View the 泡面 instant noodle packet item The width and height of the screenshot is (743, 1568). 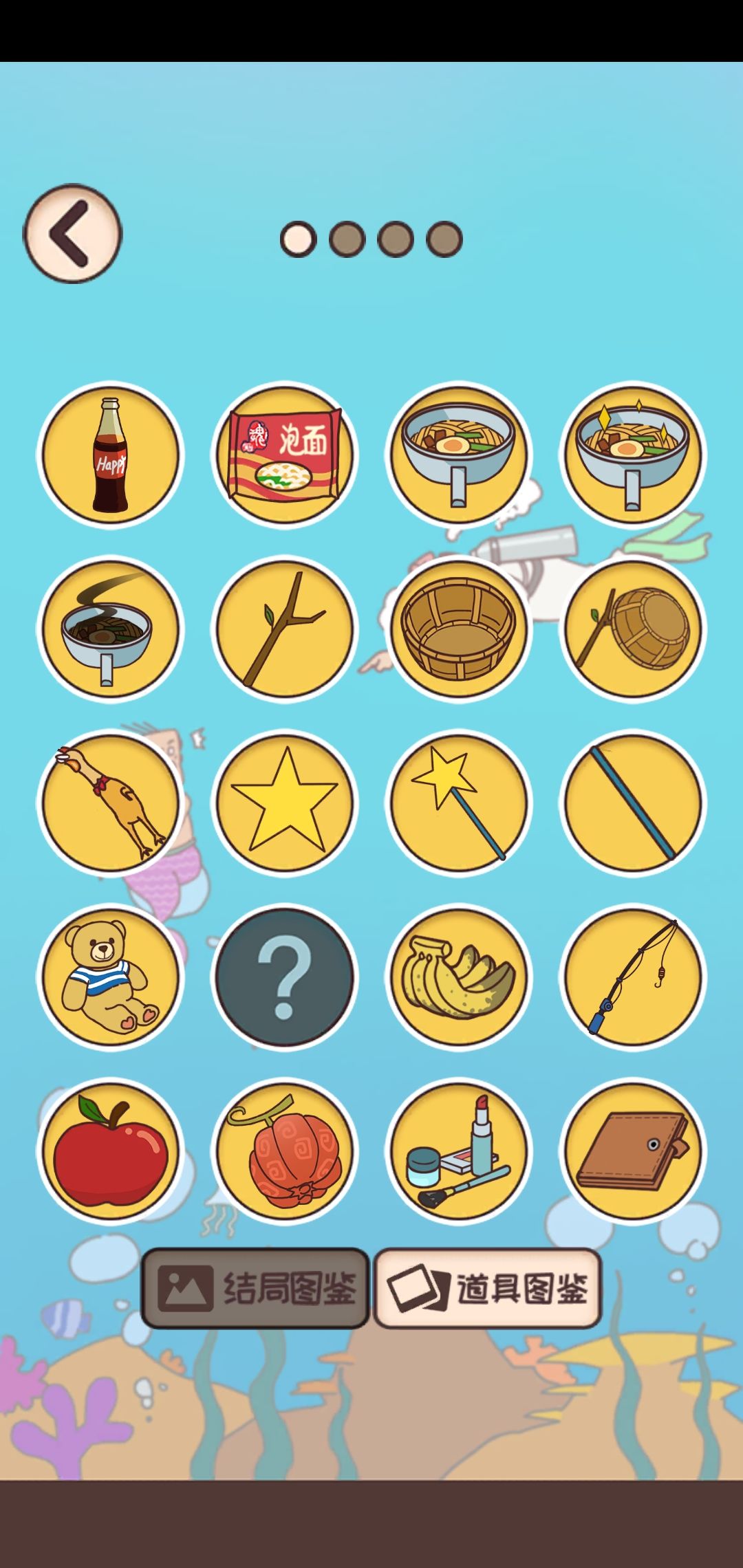click(284, 454)
